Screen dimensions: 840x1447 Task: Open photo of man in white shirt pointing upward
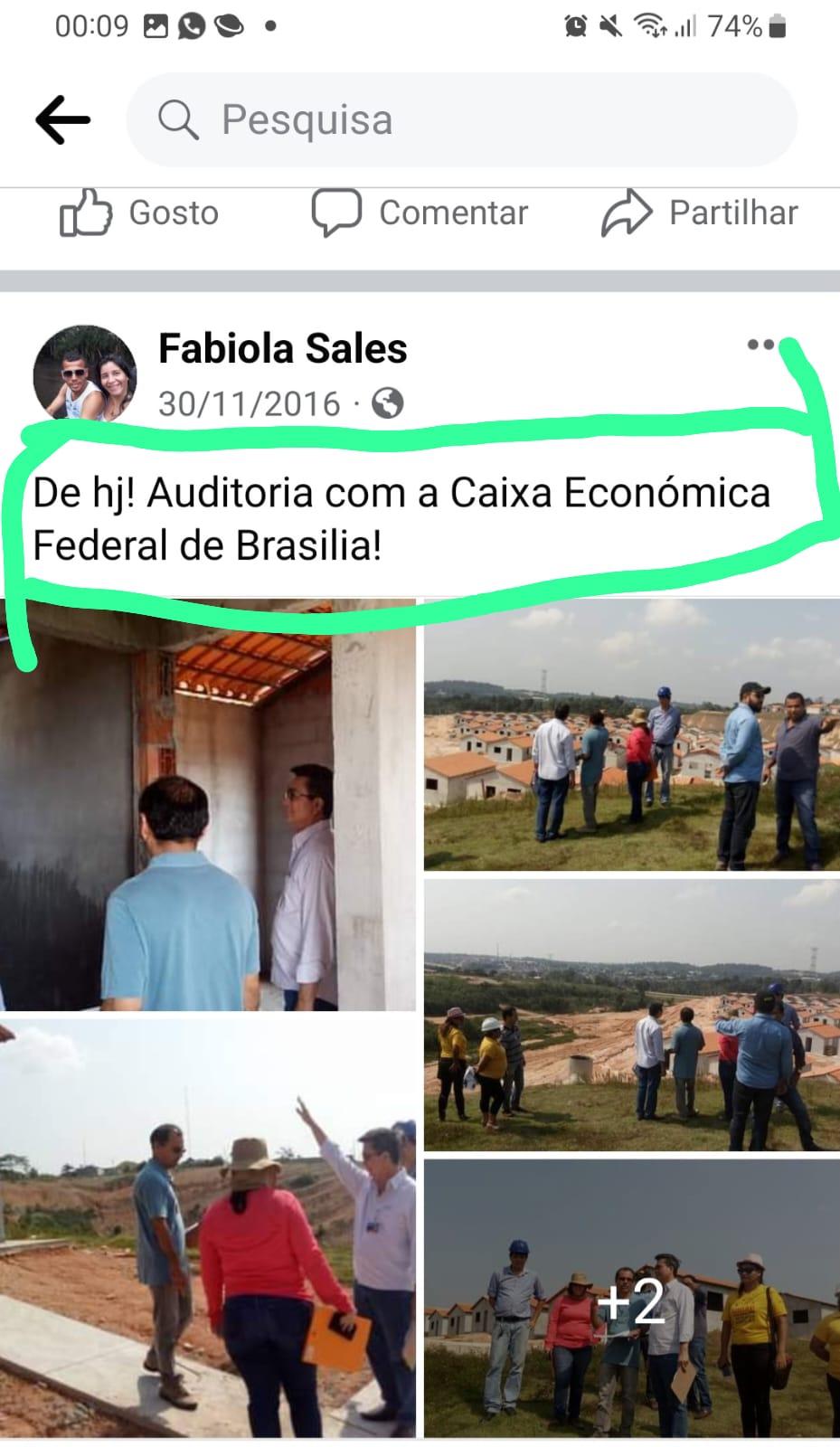pyautogui.click(x=207, y=1228)
